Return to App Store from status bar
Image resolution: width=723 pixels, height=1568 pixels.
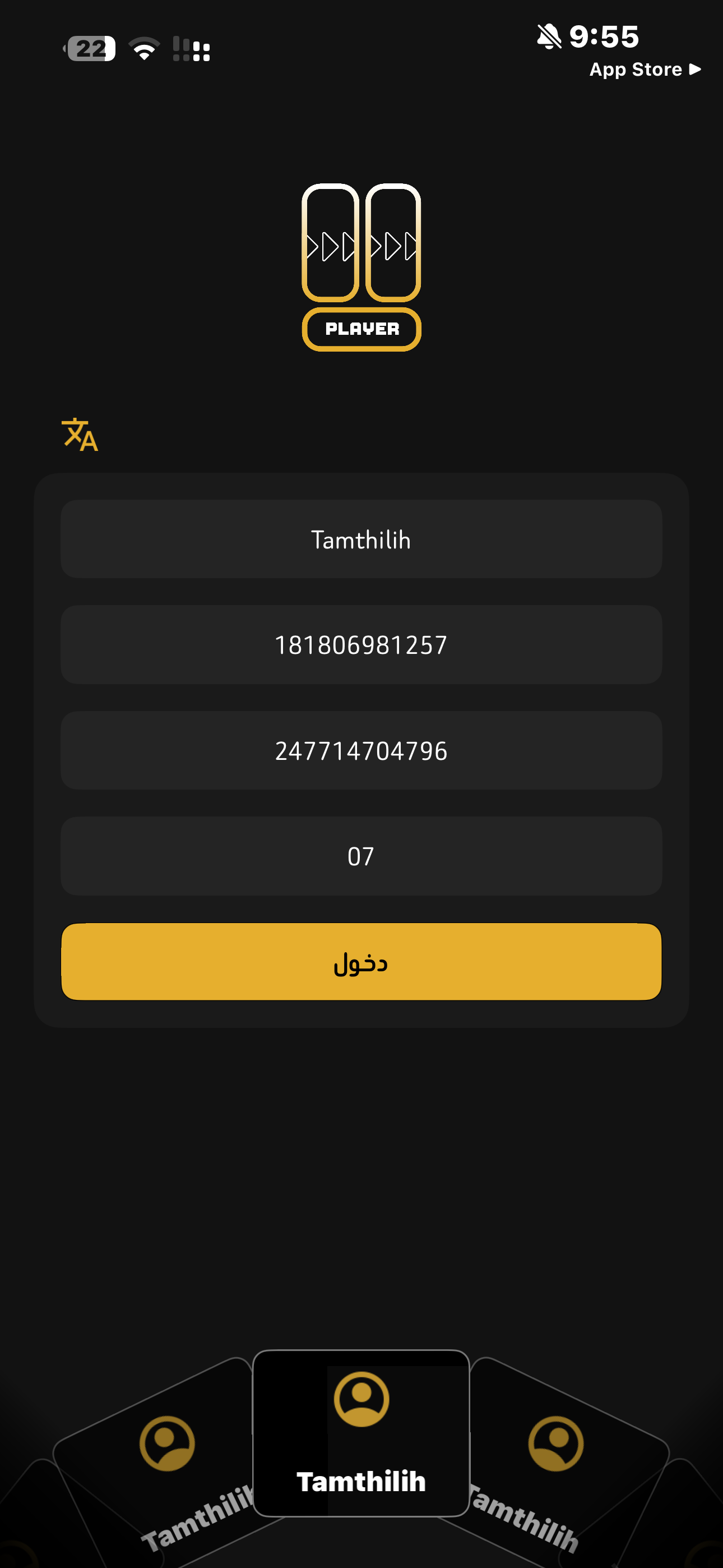(x=644, y=70)
